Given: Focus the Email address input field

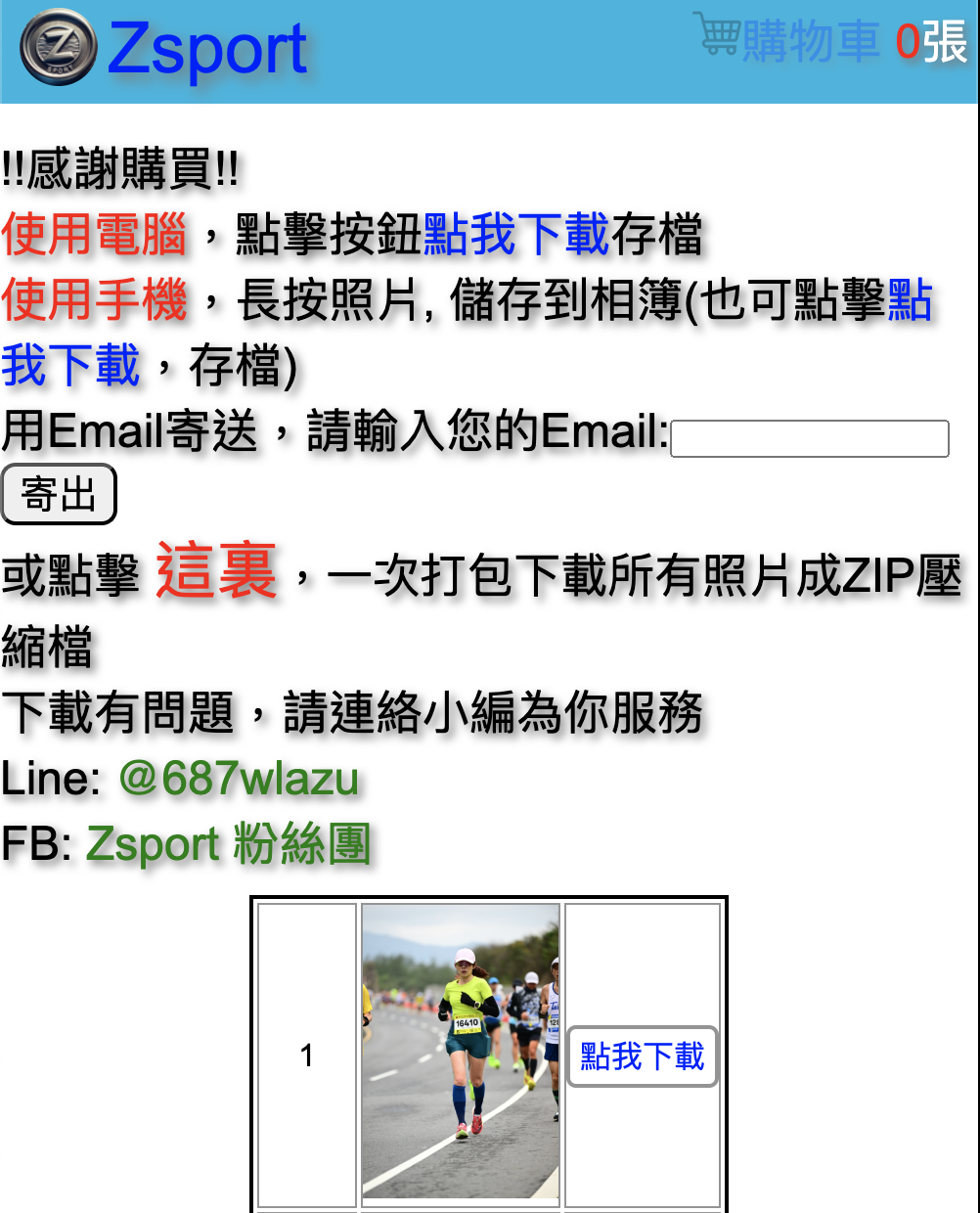Looking at the screenshot, I should pos(810,438).
